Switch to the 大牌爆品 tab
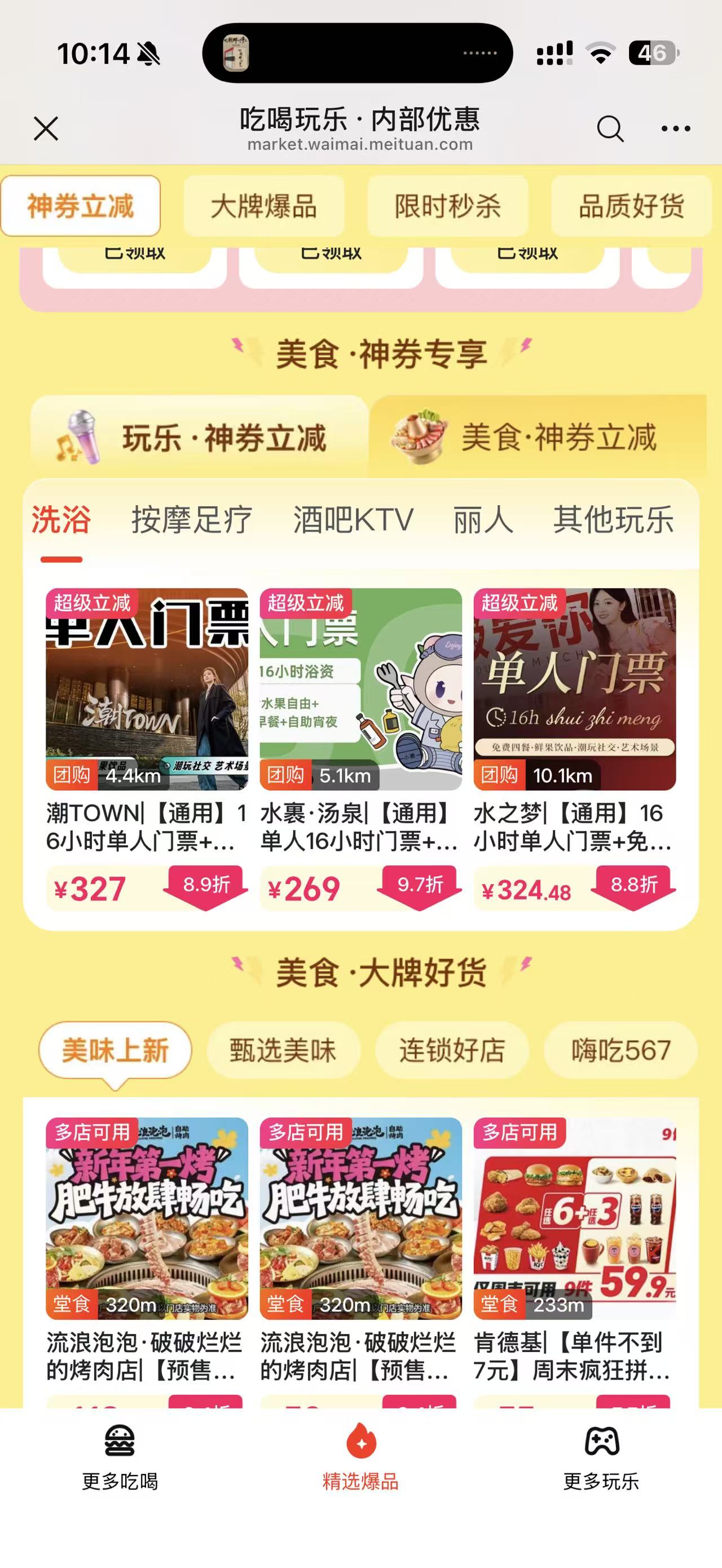This screenshot has height=1568, width=722. (263, 206)
